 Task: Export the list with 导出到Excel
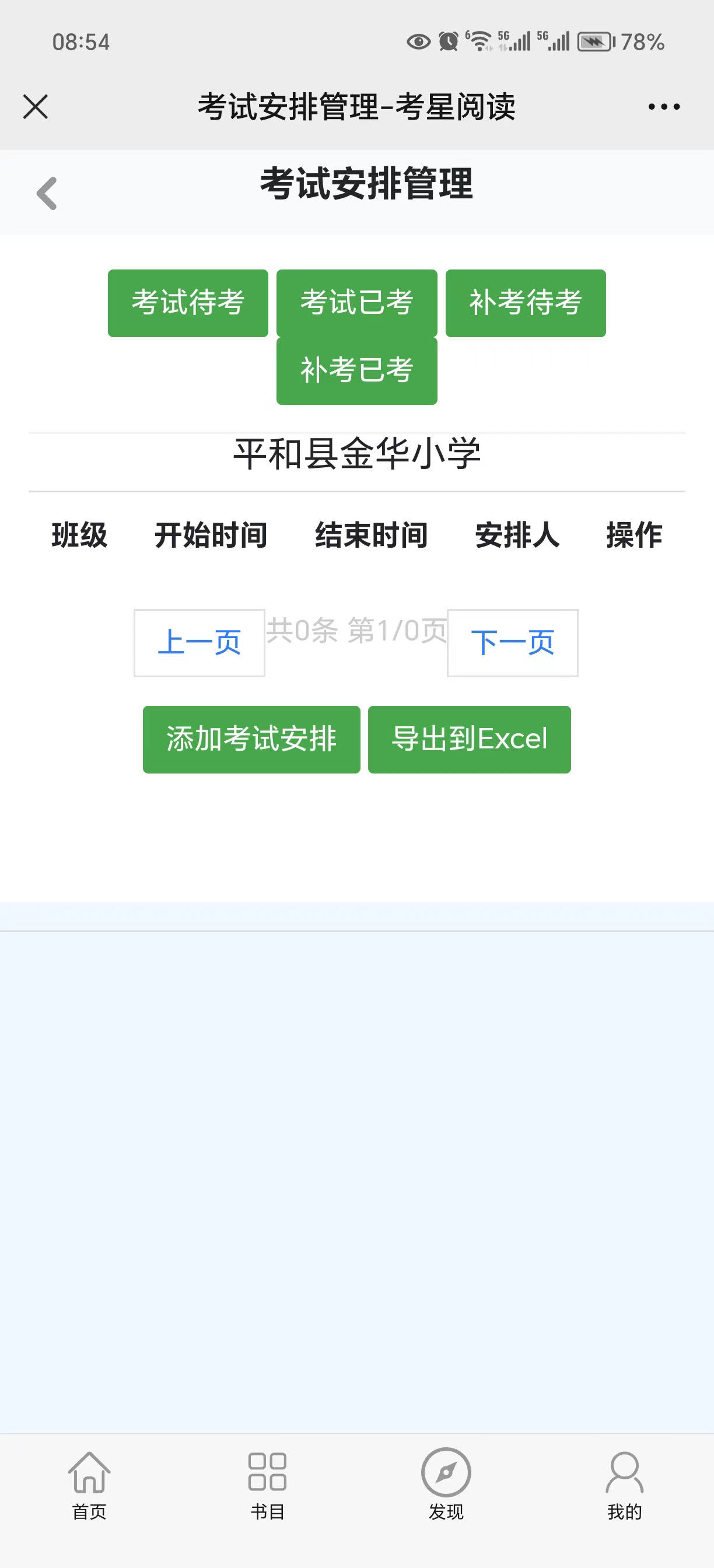pyautogui.click(x=470, y=740)
